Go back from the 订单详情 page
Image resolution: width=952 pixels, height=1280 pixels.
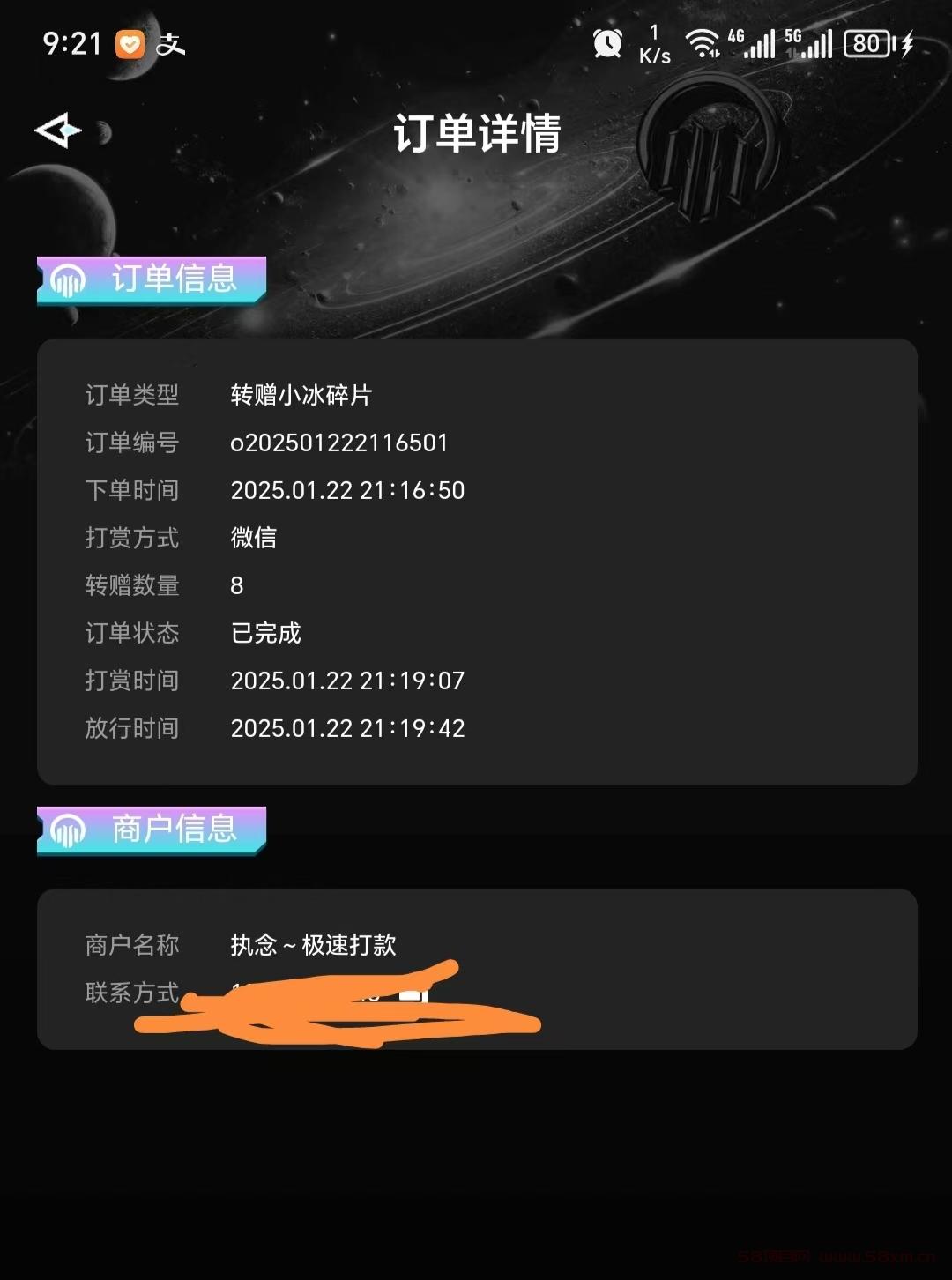58,131
